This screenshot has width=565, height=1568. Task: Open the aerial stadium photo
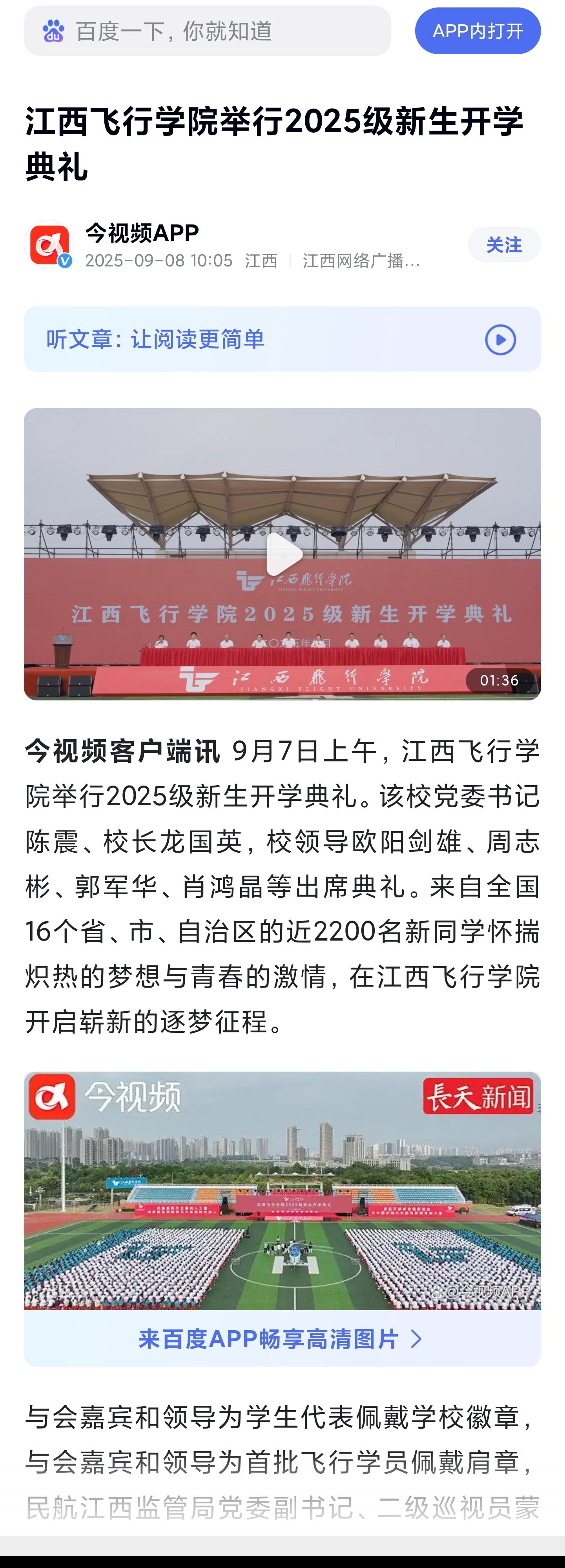(282, 1190)
